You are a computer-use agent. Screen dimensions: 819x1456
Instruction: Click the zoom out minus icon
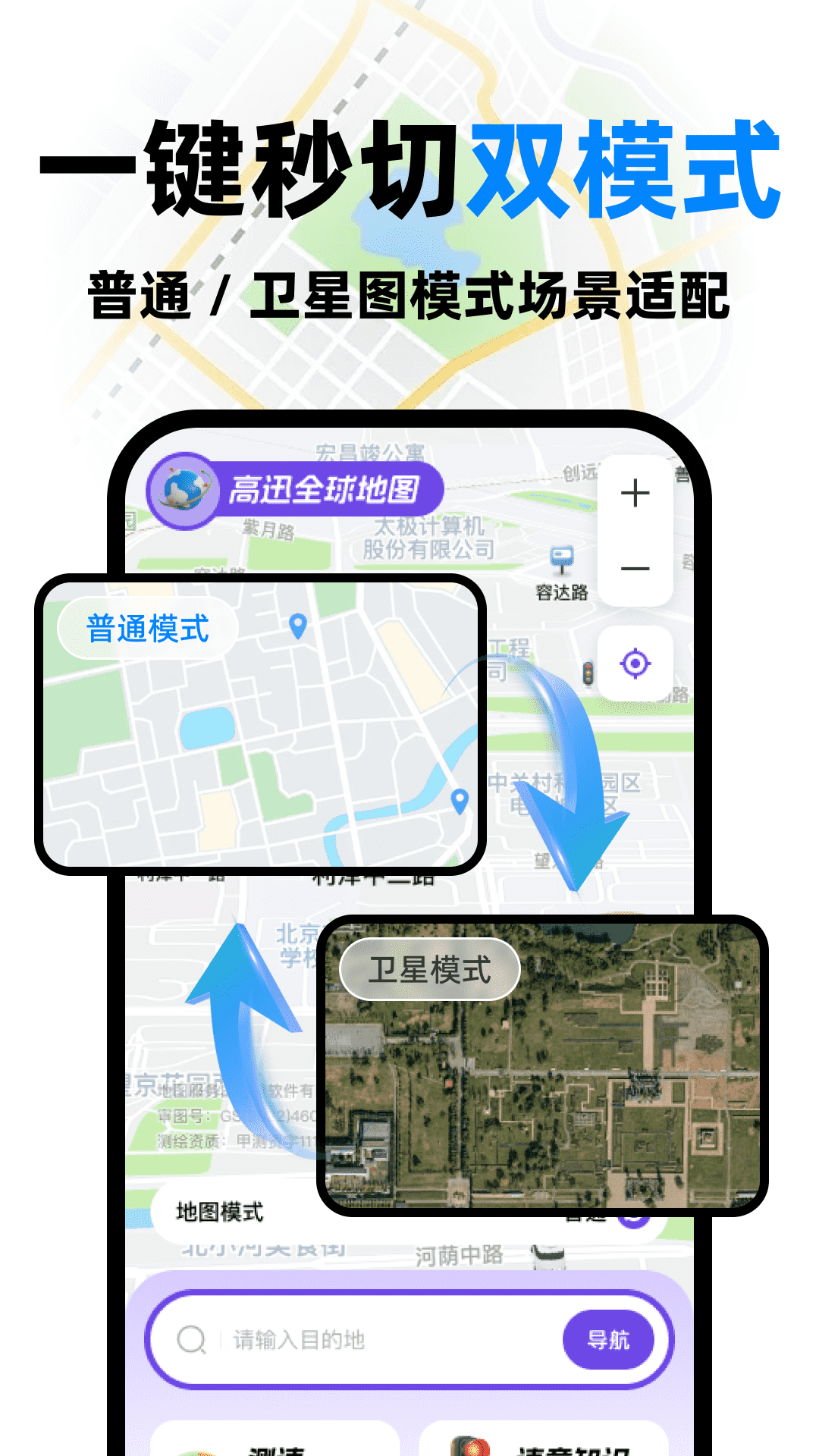pos(635,567)
